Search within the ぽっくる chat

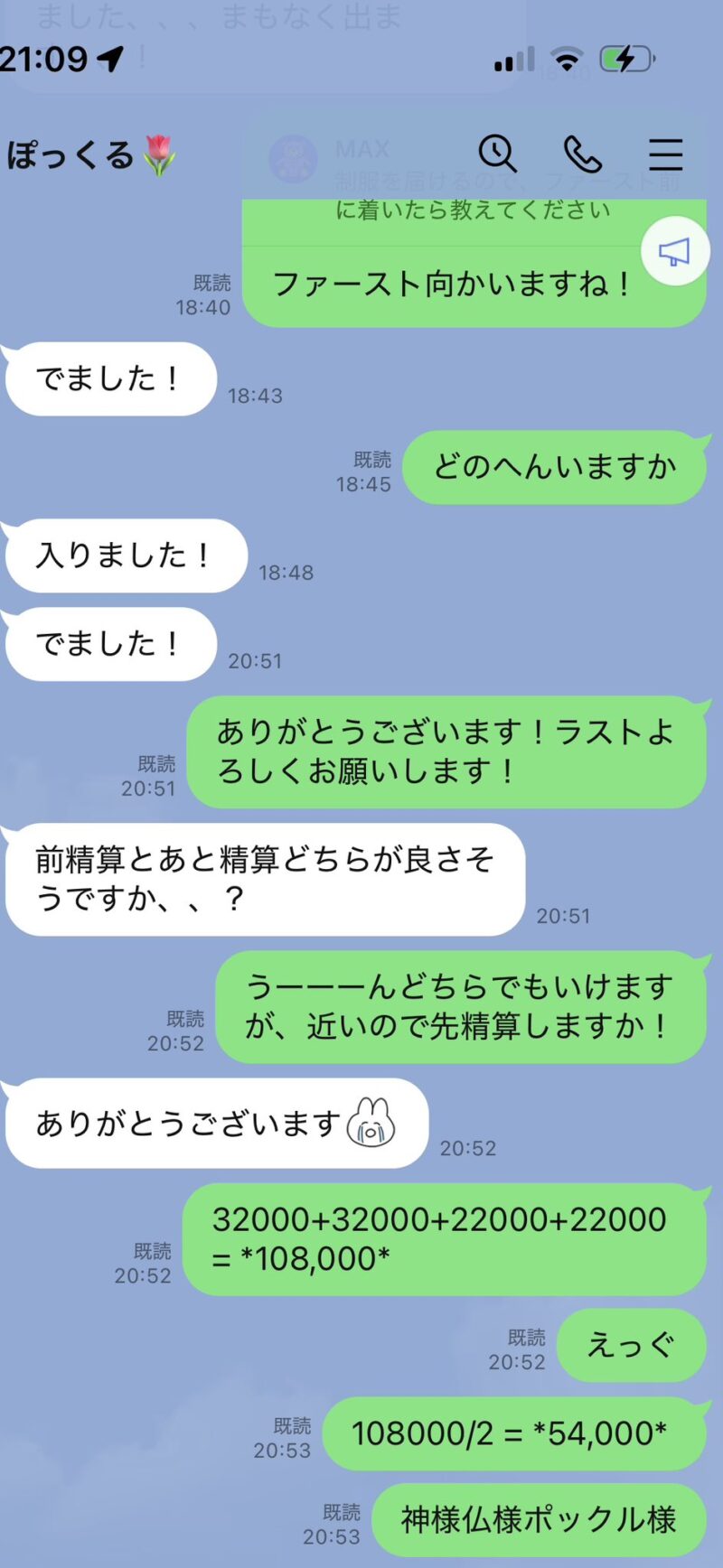pyautogui.click(x=497, y=154)
